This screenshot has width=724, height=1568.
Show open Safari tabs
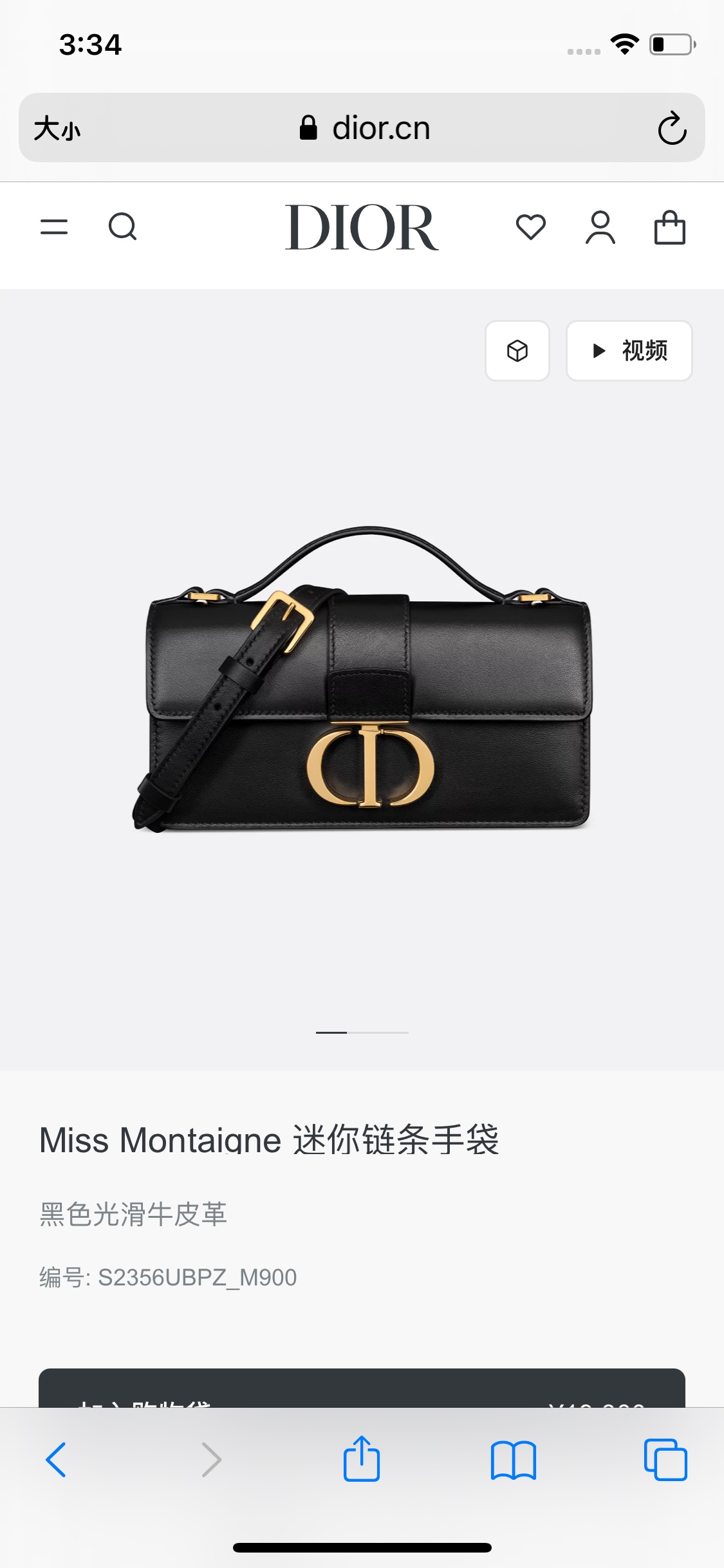click(665, 1459)
